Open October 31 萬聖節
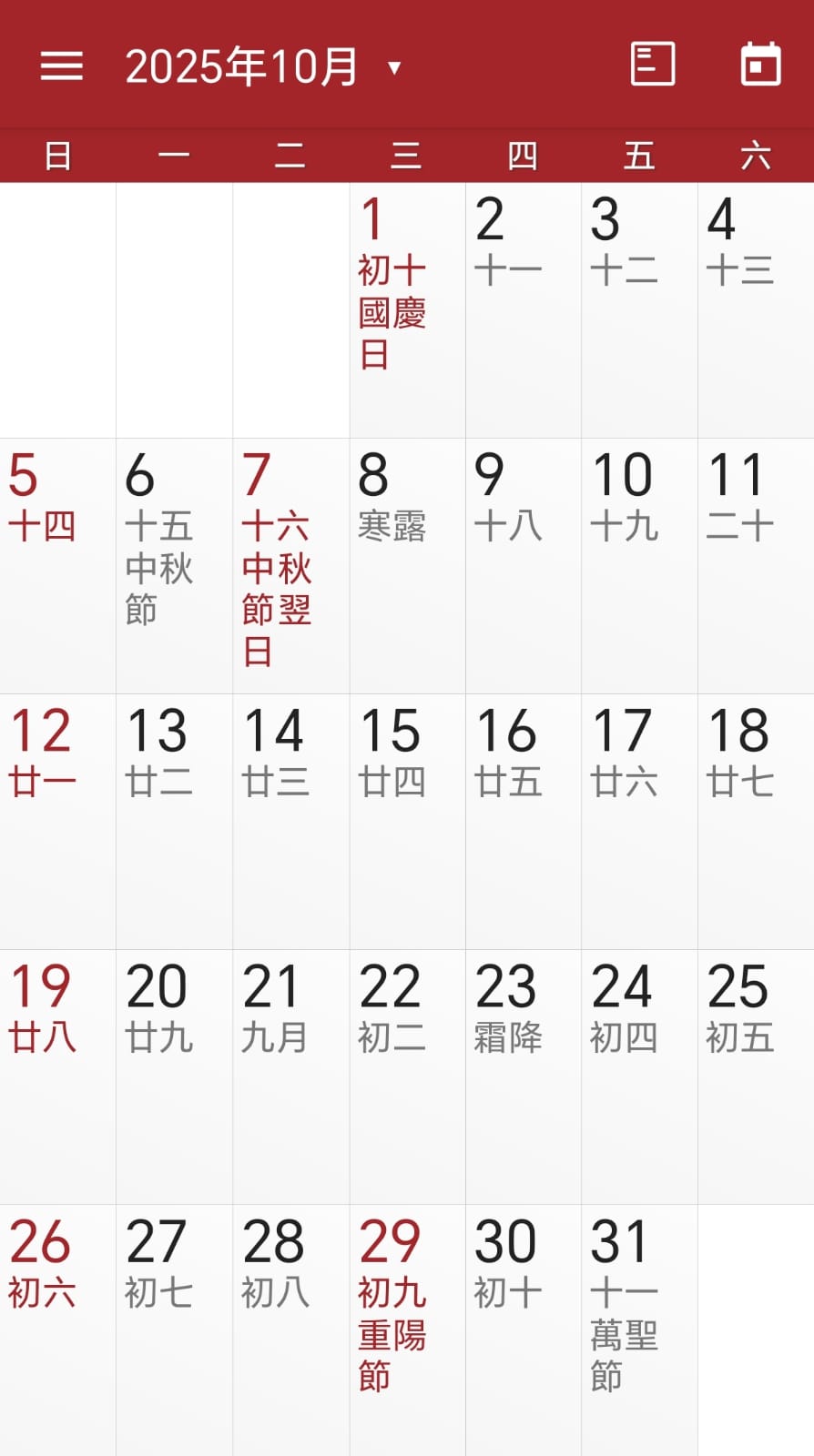 pos(639,1329)
